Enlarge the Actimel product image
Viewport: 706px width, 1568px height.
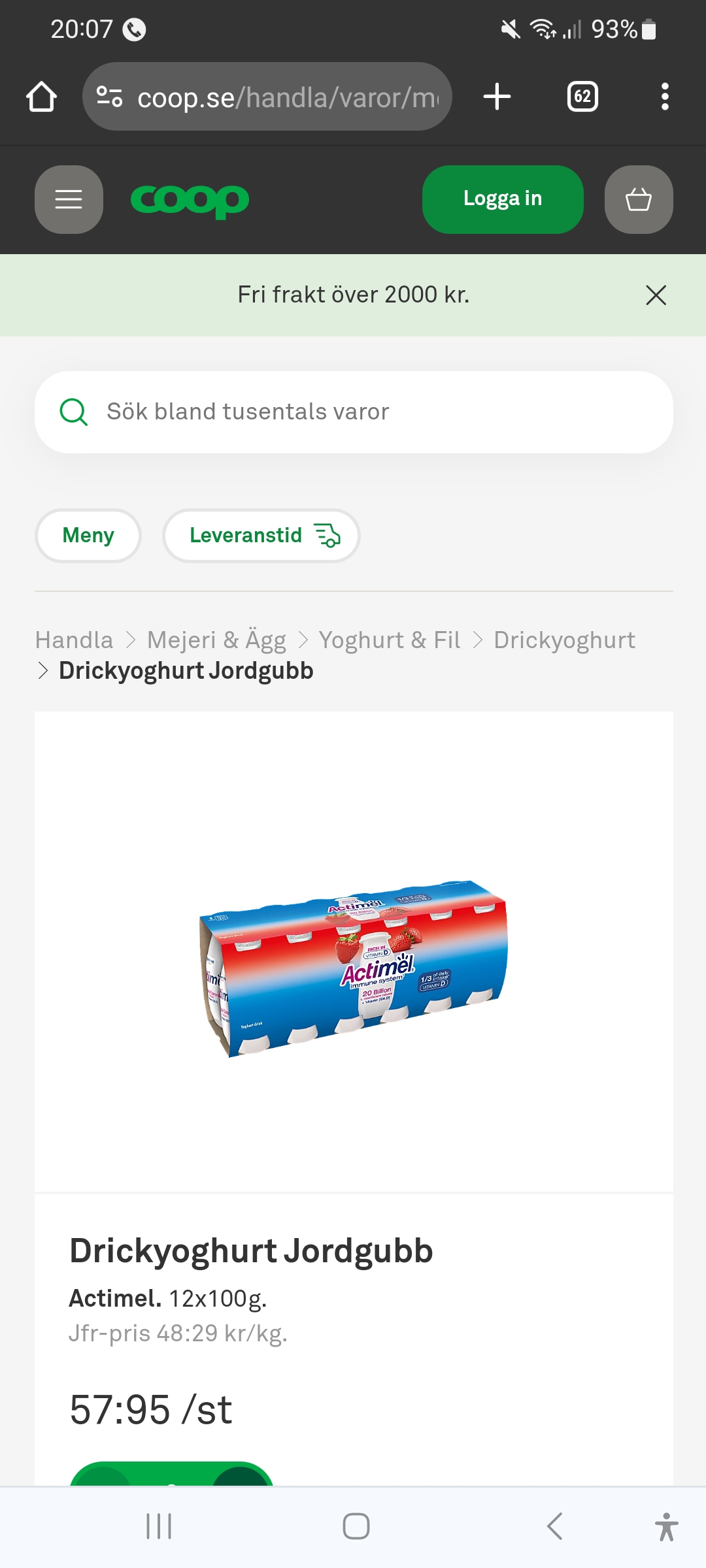click(x=354, y=967)
